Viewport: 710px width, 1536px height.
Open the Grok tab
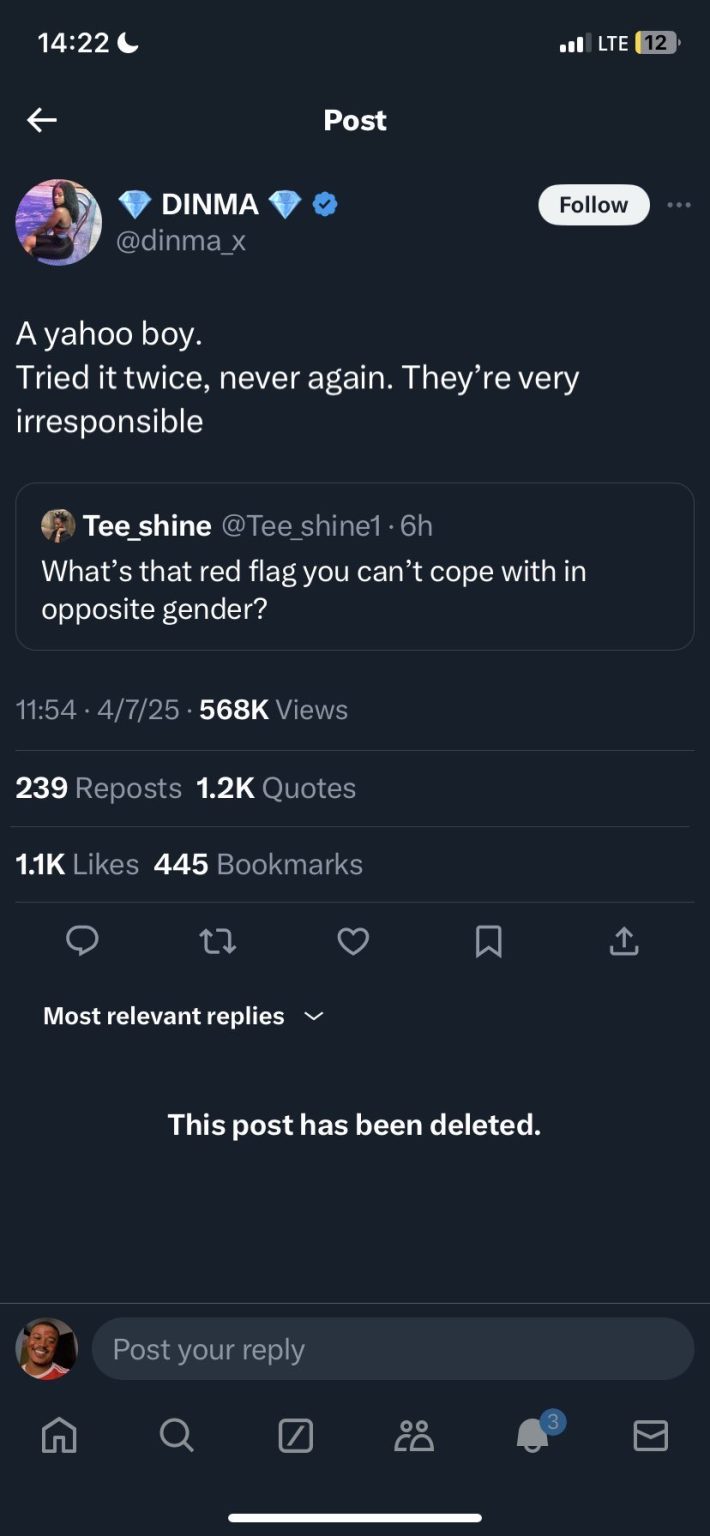point(295,1436)
